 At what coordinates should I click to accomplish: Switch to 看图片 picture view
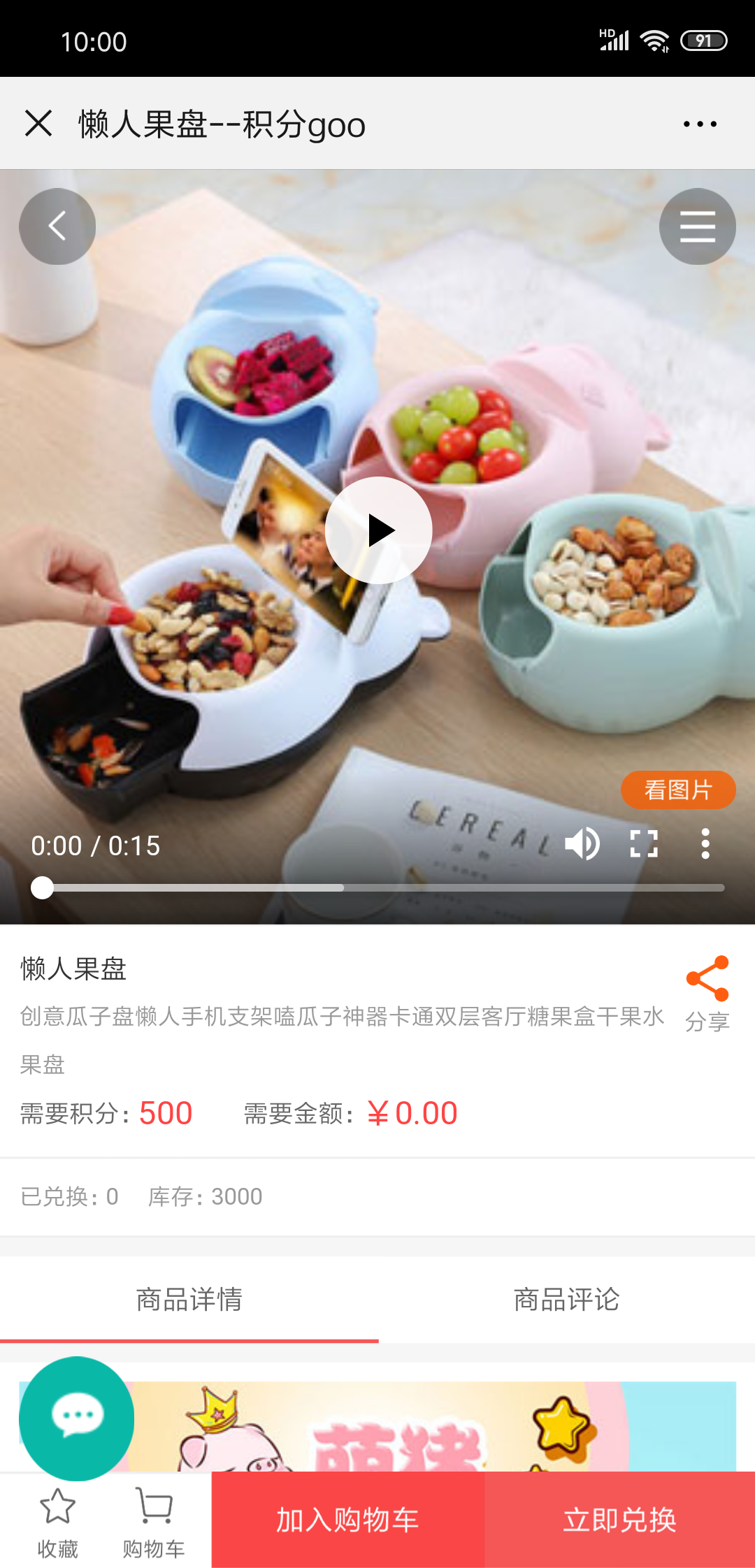[x=677, y=790]
